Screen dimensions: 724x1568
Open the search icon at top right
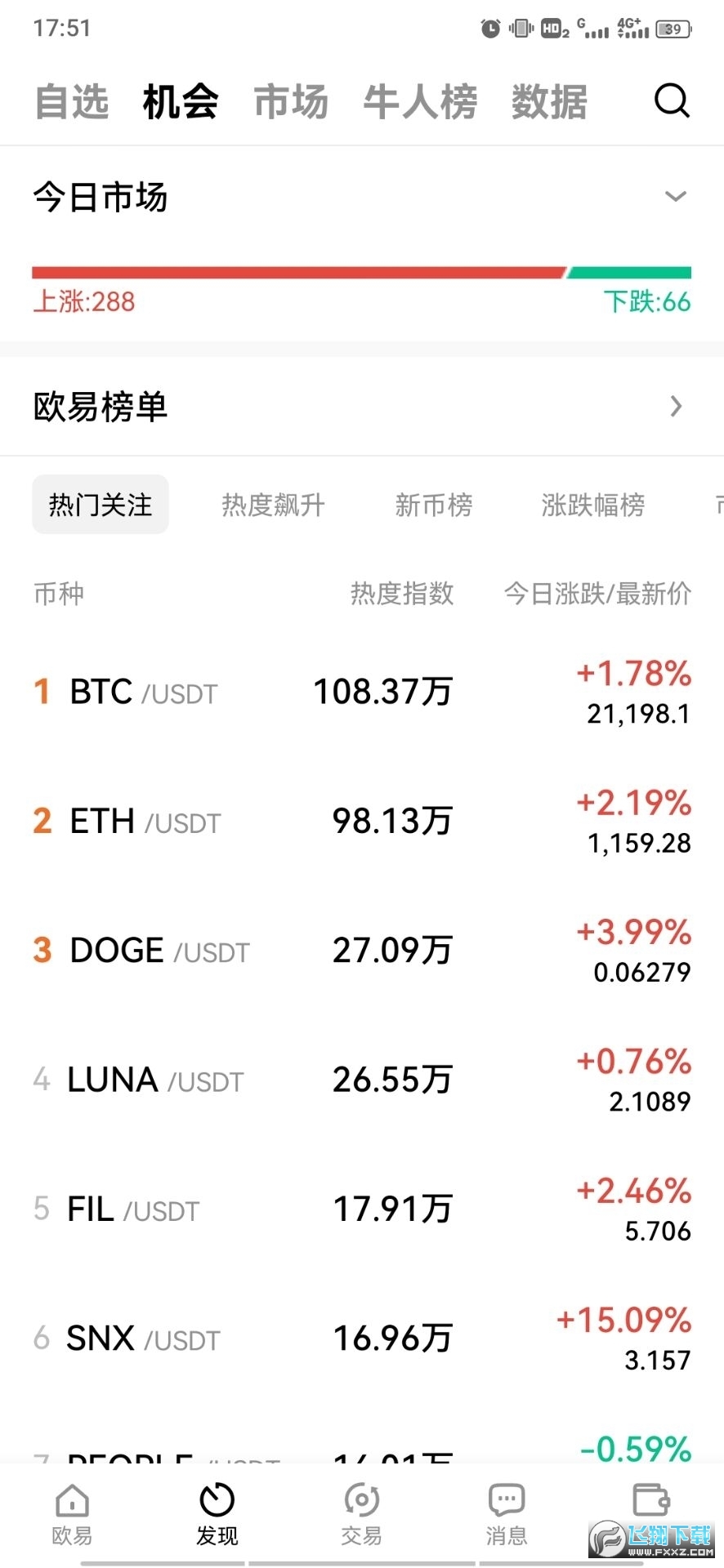coord(672,101)
